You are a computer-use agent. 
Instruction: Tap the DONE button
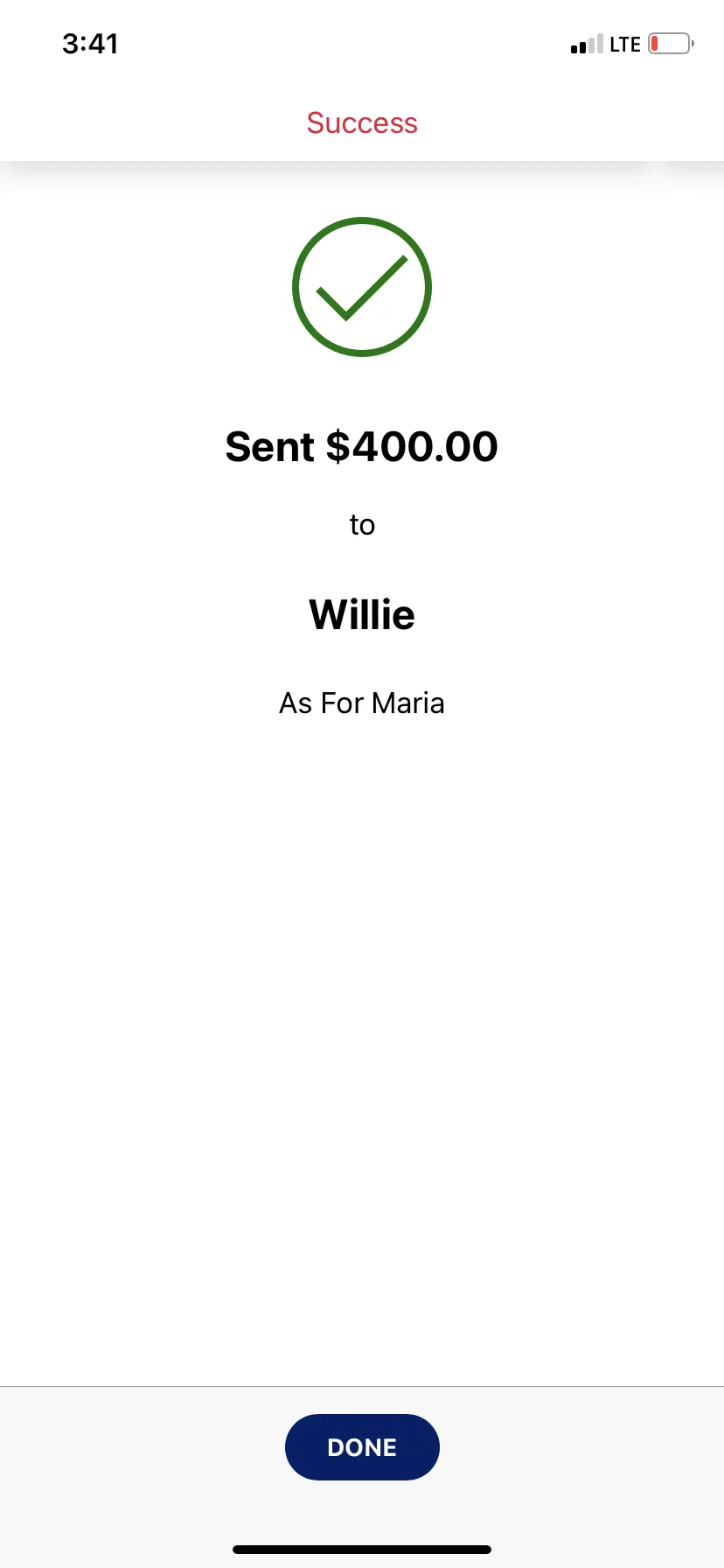tap(362, 1447)
